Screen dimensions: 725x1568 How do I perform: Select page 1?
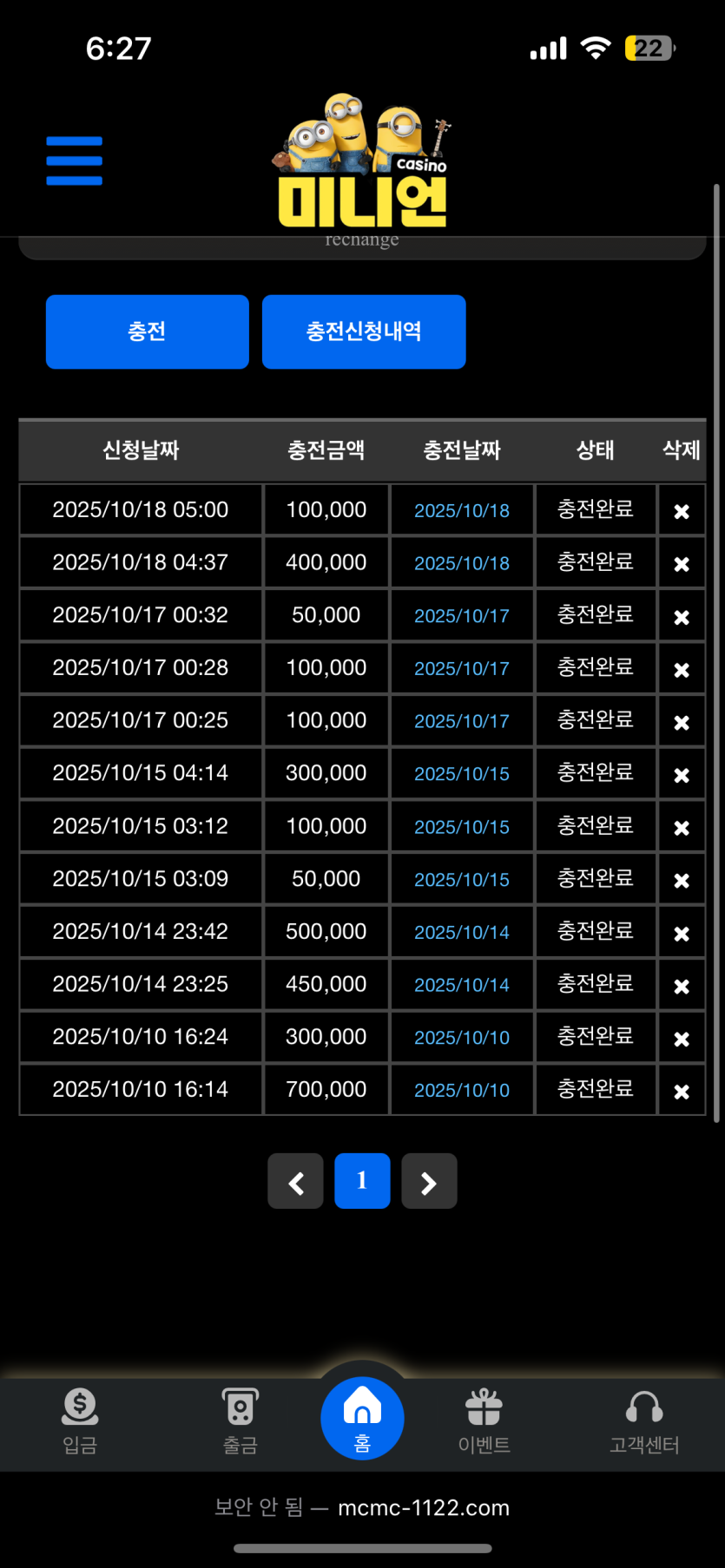(362, 1181)
